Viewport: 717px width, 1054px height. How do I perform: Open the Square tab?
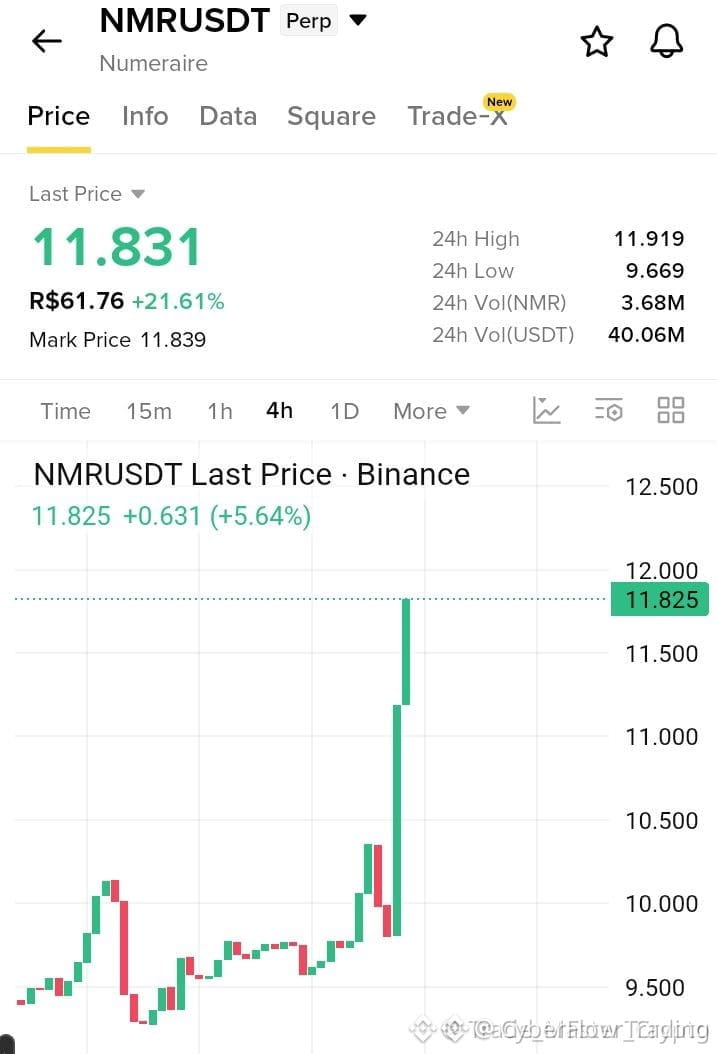(331, 116)
